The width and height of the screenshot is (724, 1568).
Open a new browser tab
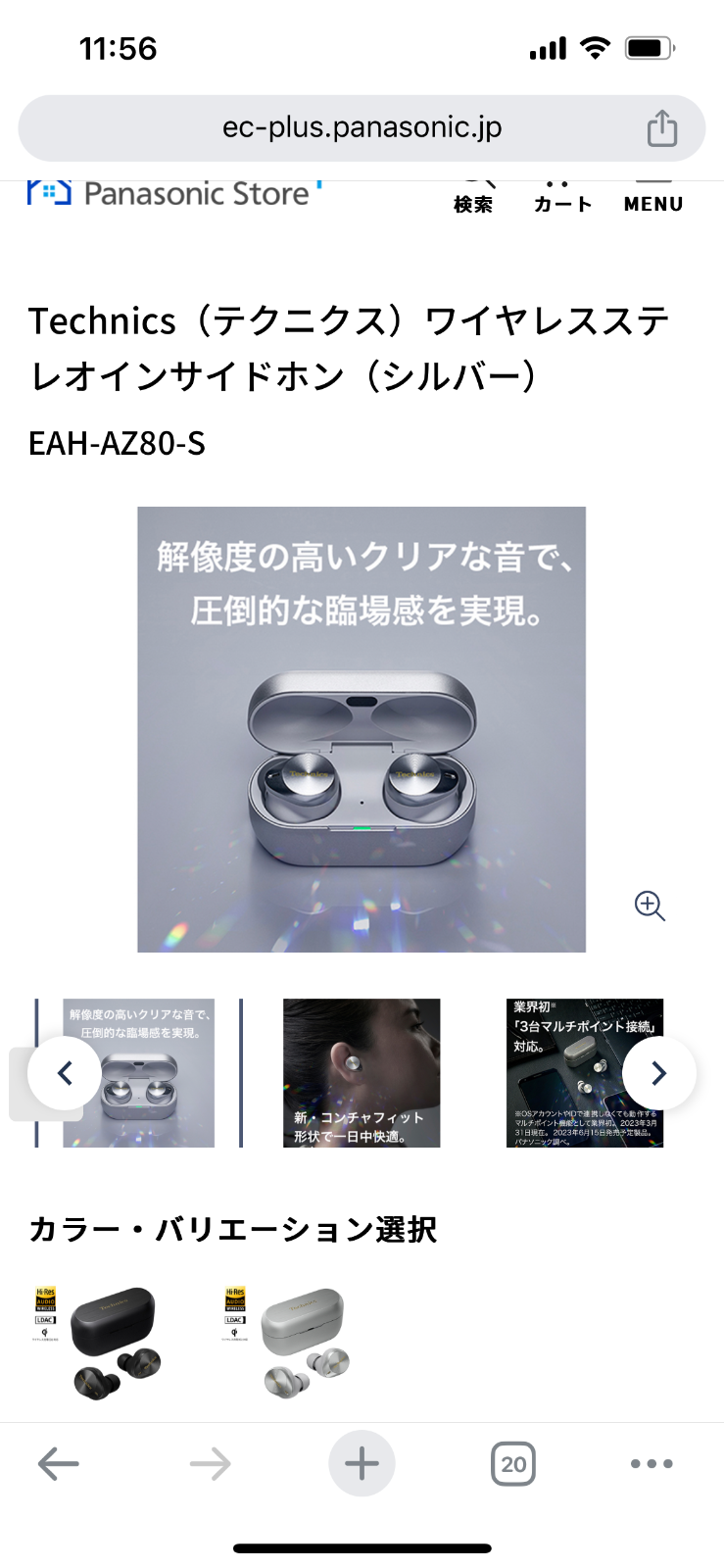(362, 1464)
